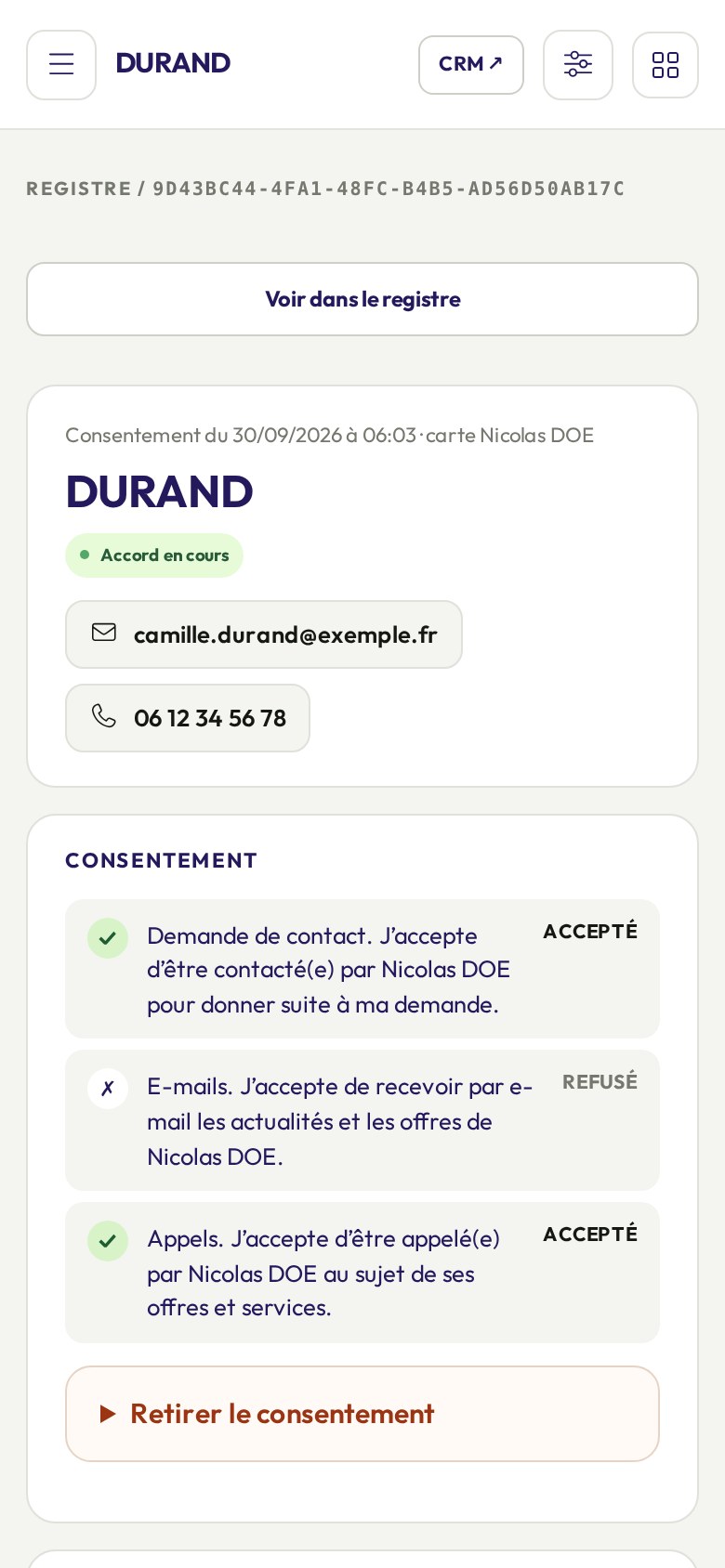This screenshot has width=725, height=1568.
Task: Open the sliders settings icon
Action: tap(578, 65)
